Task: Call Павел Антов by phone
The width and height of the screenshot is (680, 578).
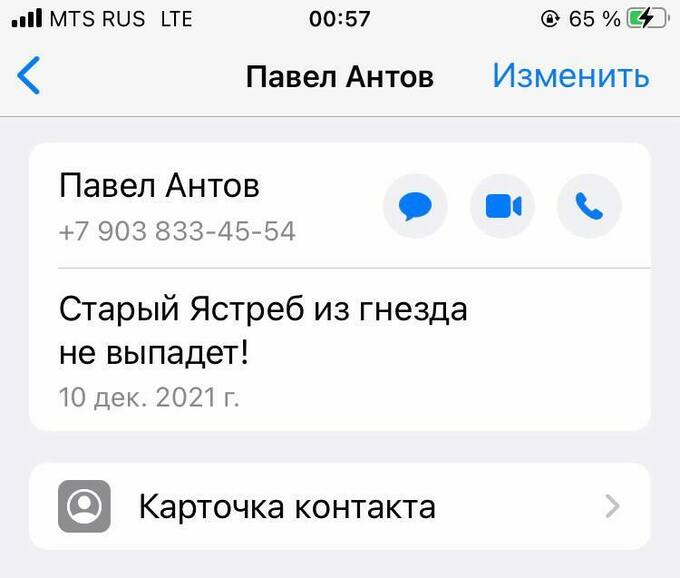Action: click(589, 207)
